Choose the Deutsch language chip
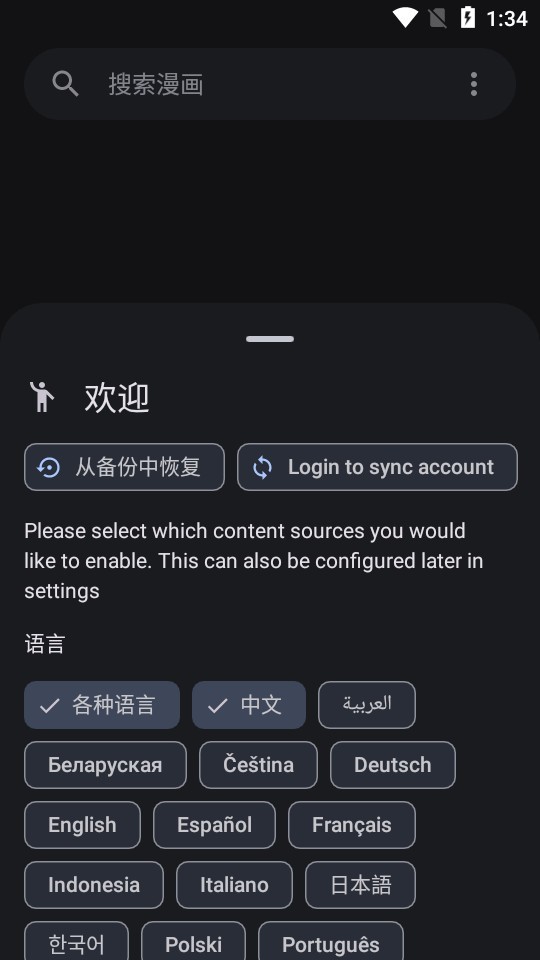 [x=392, y=765]
